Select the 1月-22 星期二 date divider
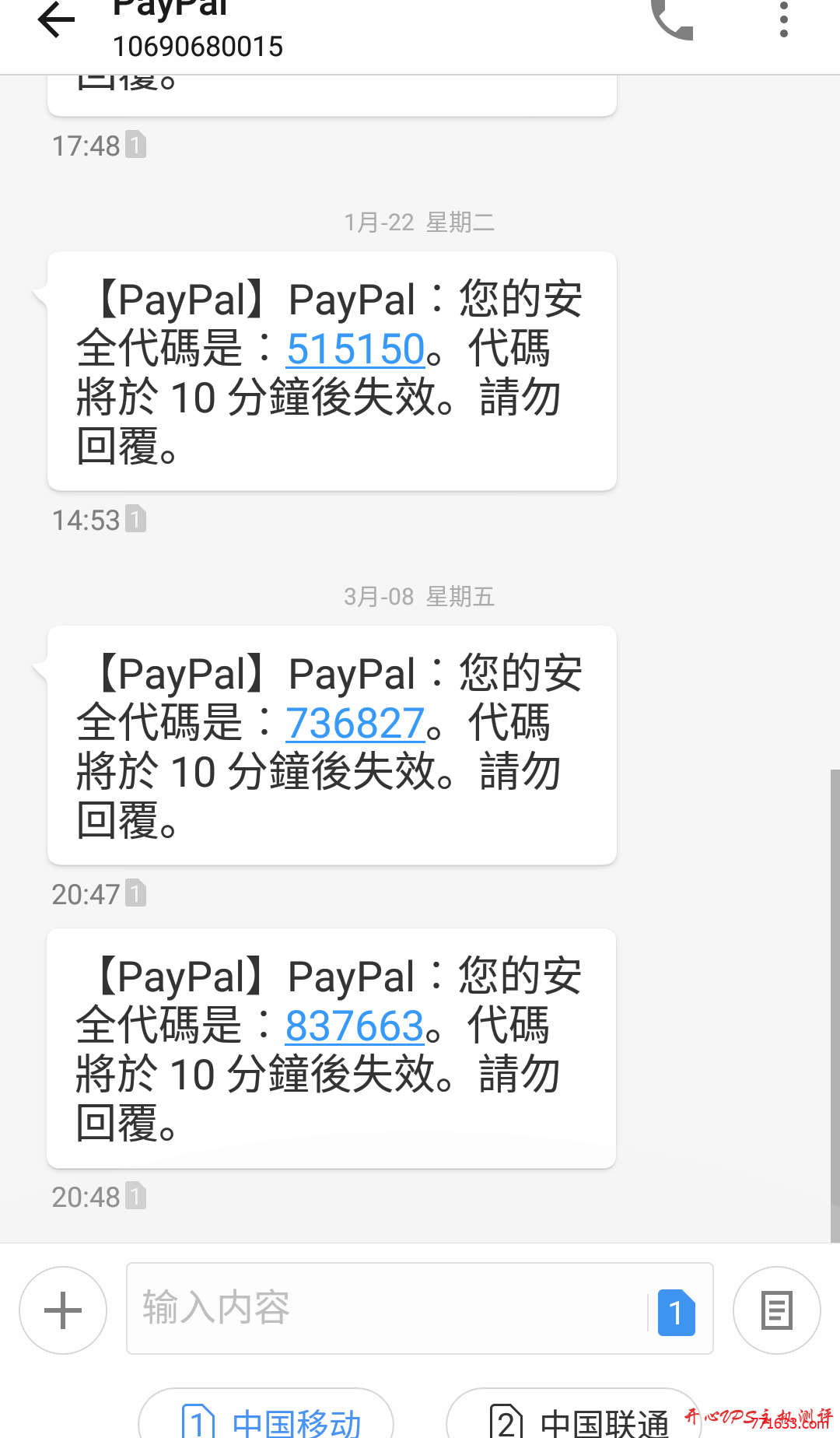 [x=418, y=222]
